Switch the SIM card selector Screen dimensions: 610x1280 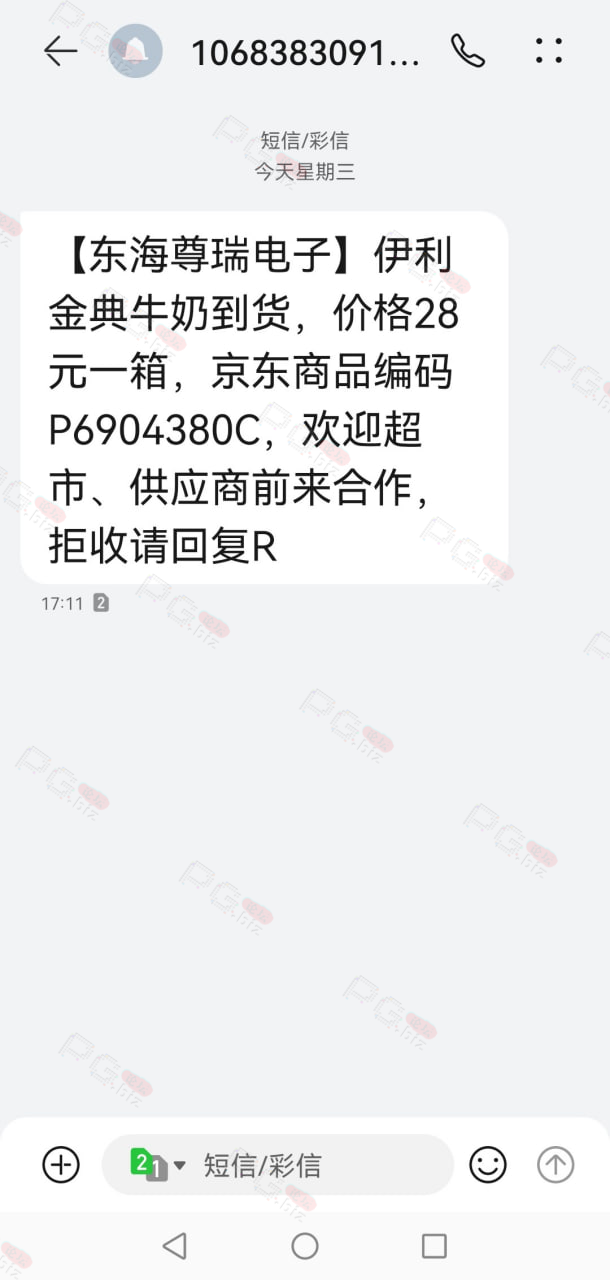point(158,1164)
